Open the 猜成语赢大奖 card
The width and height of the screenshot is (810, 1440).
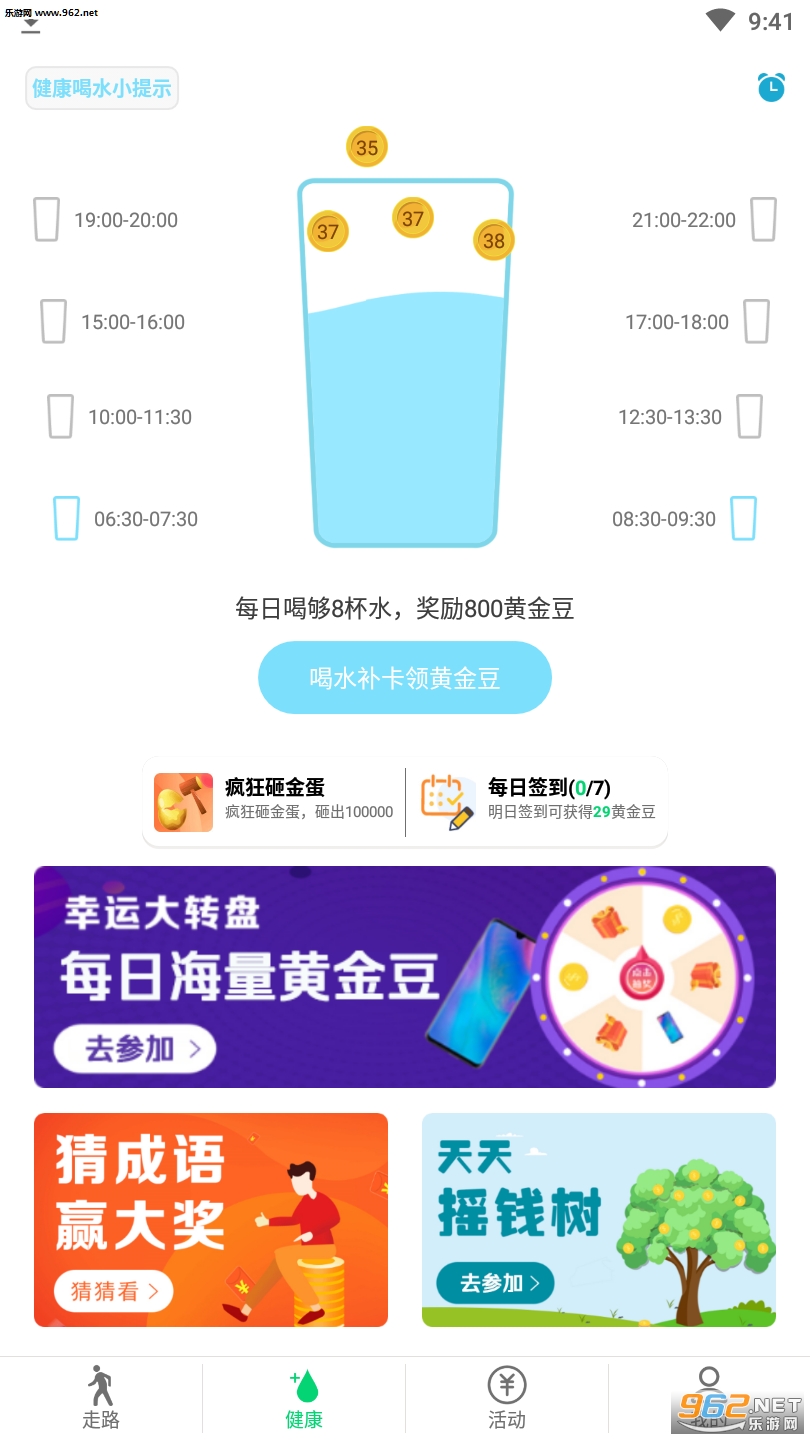tap(210, 1220)
